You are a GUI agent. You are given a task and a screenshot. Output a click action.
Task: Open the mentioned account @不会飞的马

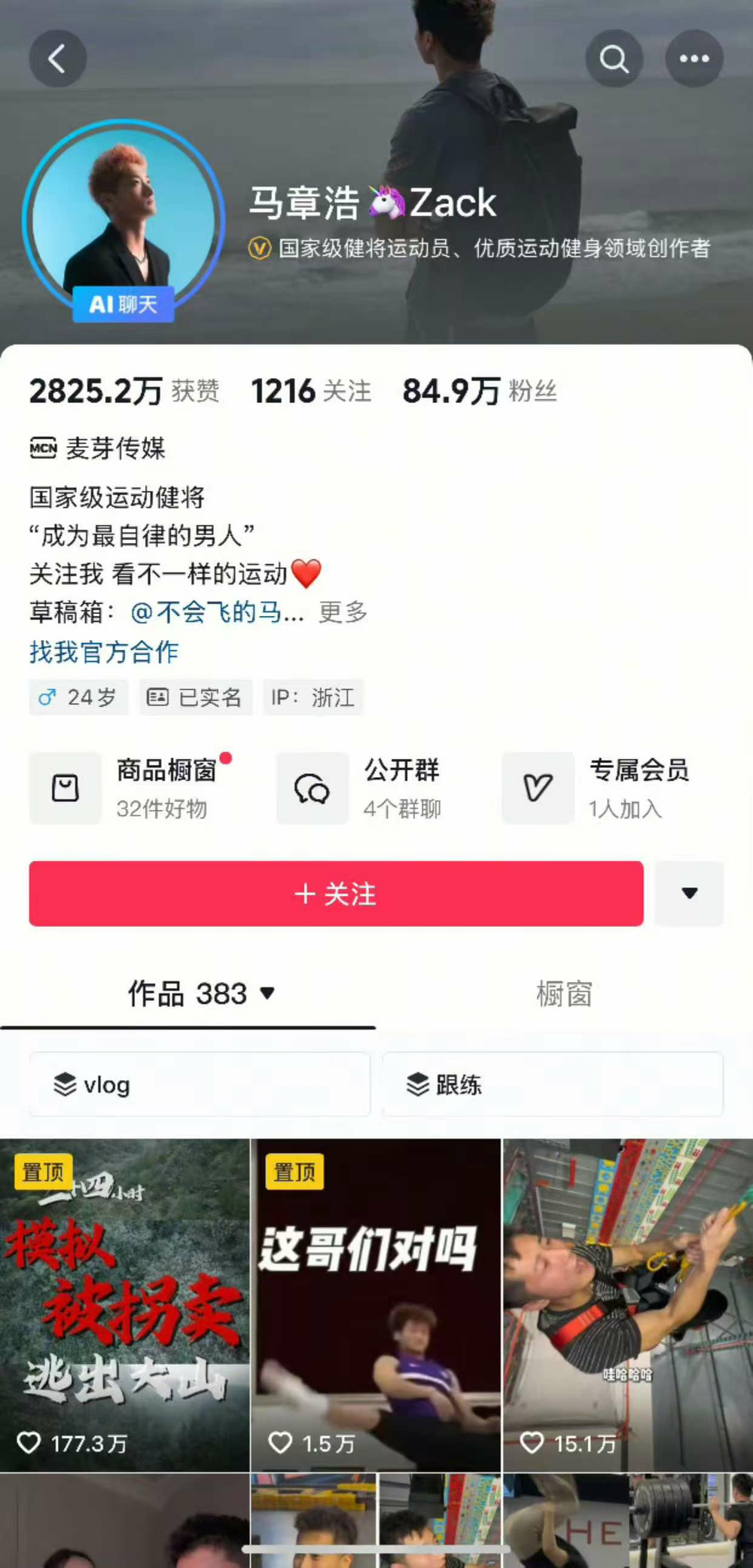pyautogui.click(x=217, y=612)
